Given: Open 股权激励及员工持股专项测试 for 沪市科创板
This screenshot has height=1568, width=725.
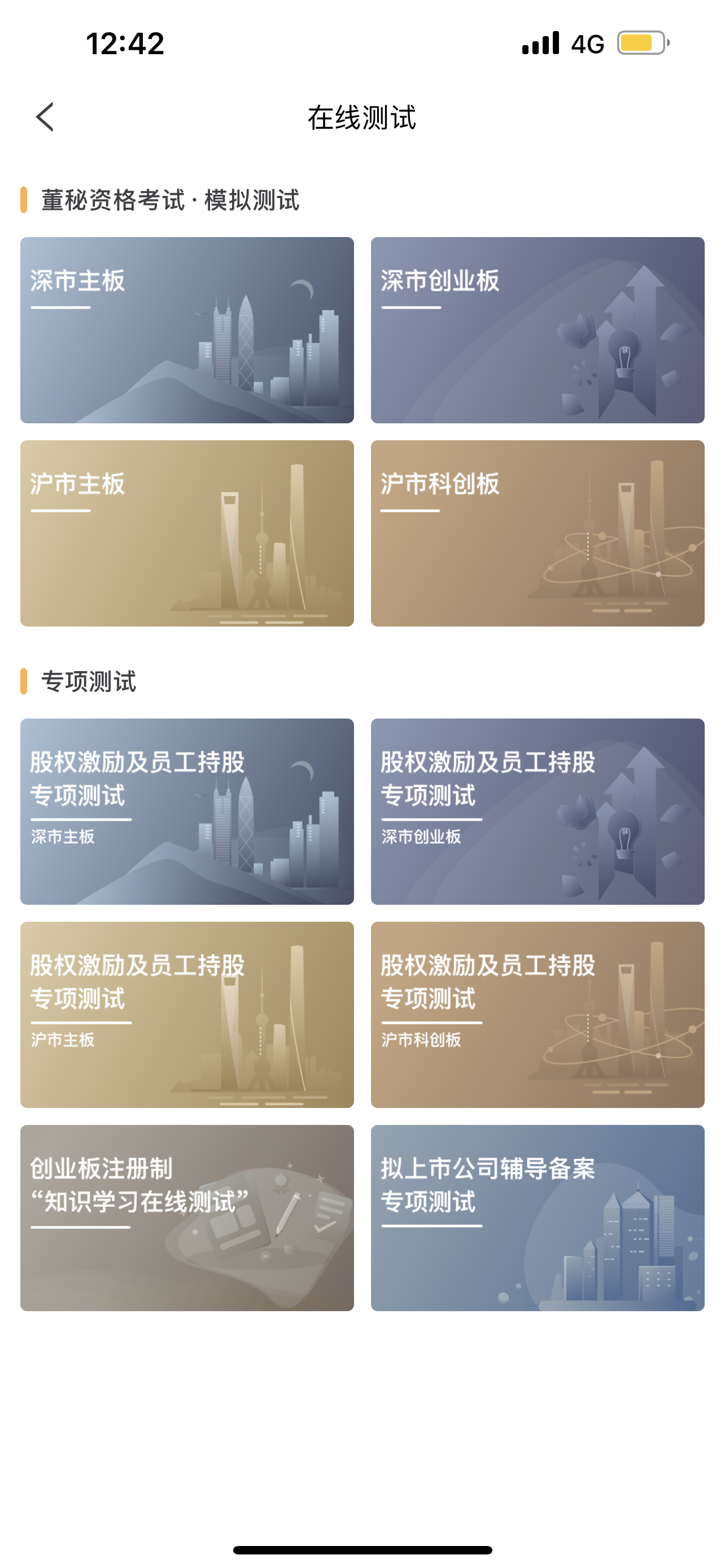Looking at the screenshot, I should pyautogui.click(x=538, y=1015).
